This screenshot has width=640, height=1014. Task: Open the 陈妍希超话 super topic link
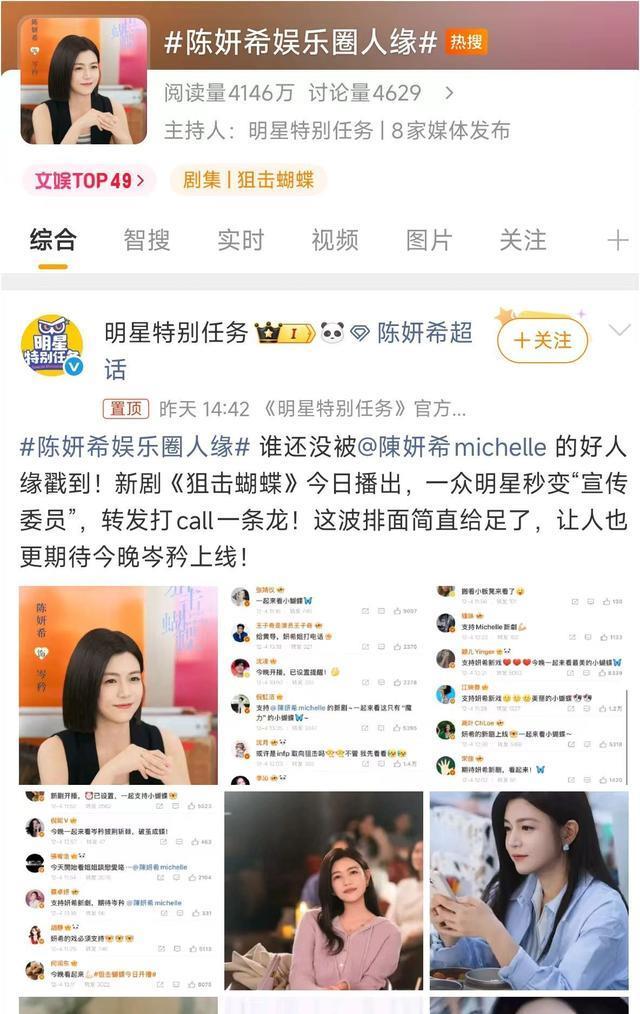click(x=424, y=333)
